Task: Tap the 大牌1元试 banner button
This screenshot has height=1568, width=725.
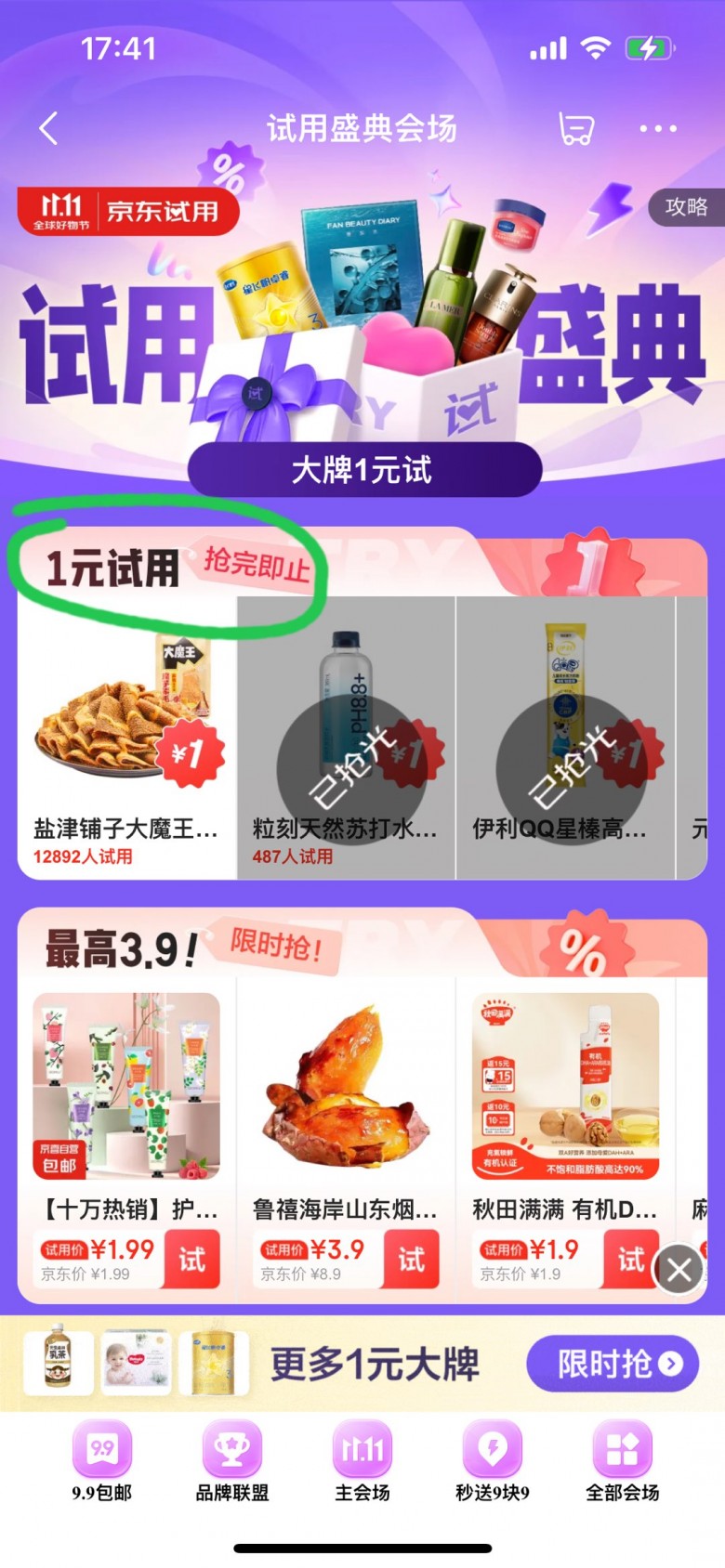Action: [x=363, y=470]
